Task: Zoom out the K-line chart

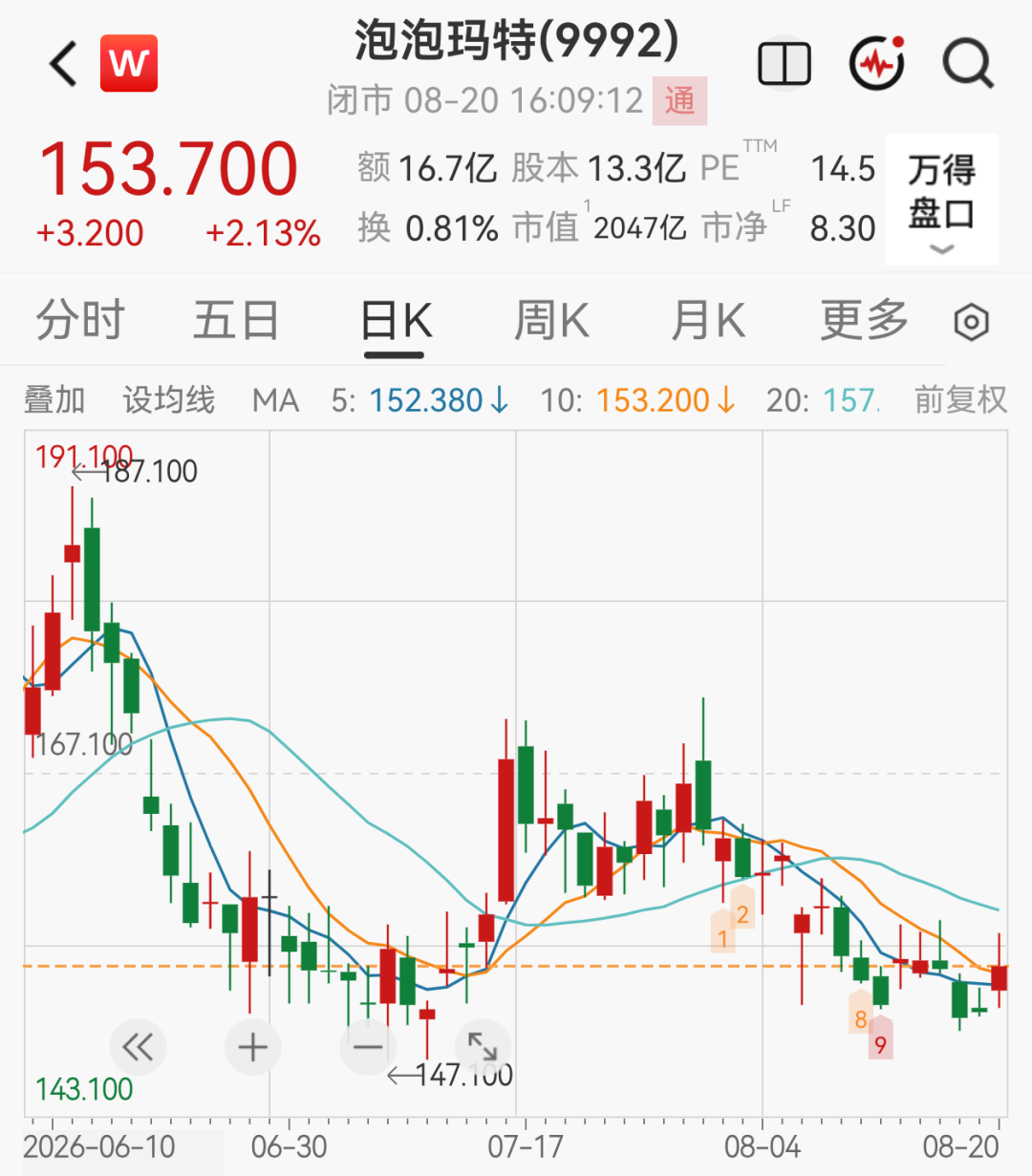Action: pyautogui.click(x=368, y=1047)
